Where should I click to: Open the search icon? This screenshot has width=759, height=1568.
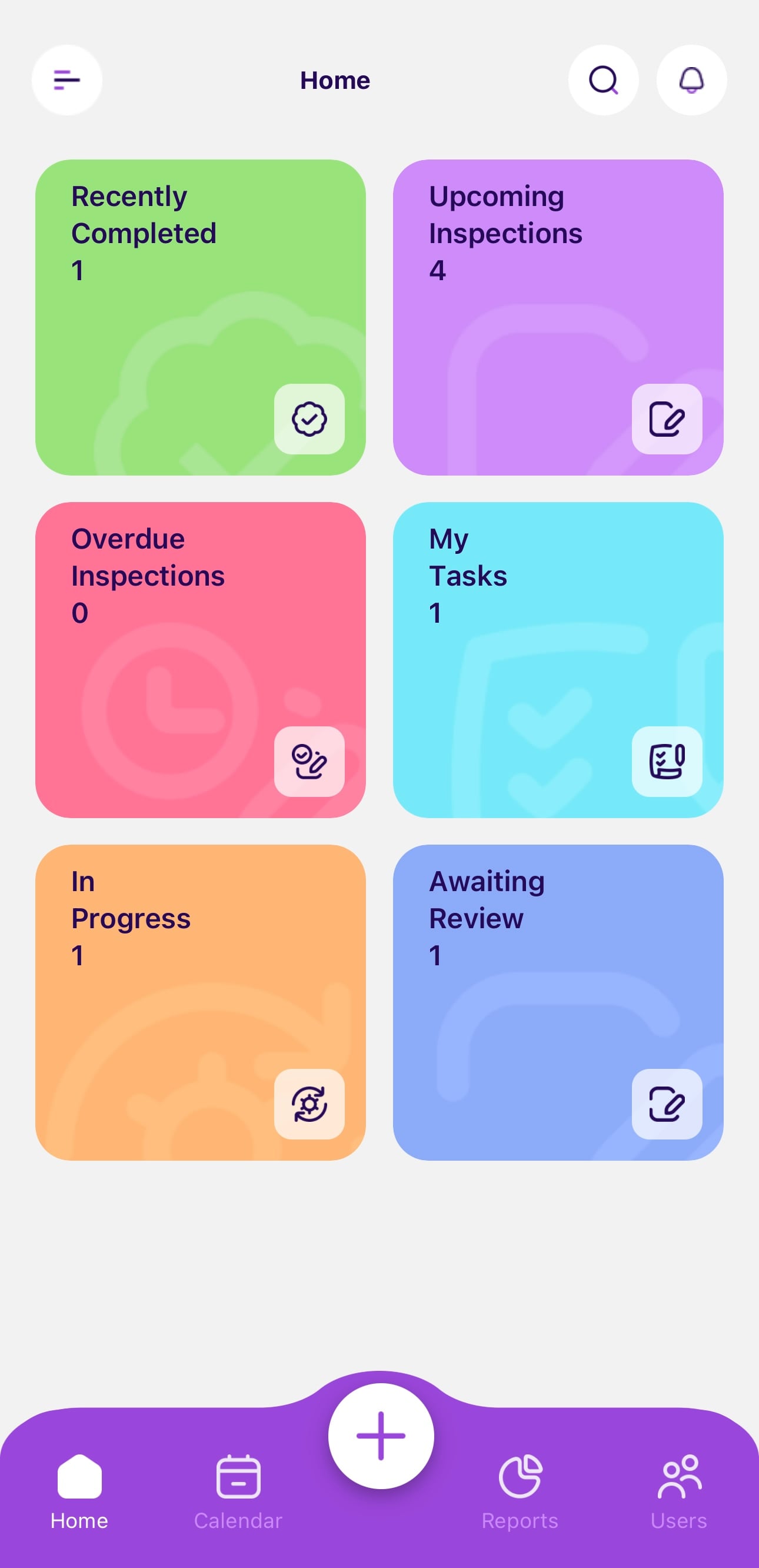[603, 79]
